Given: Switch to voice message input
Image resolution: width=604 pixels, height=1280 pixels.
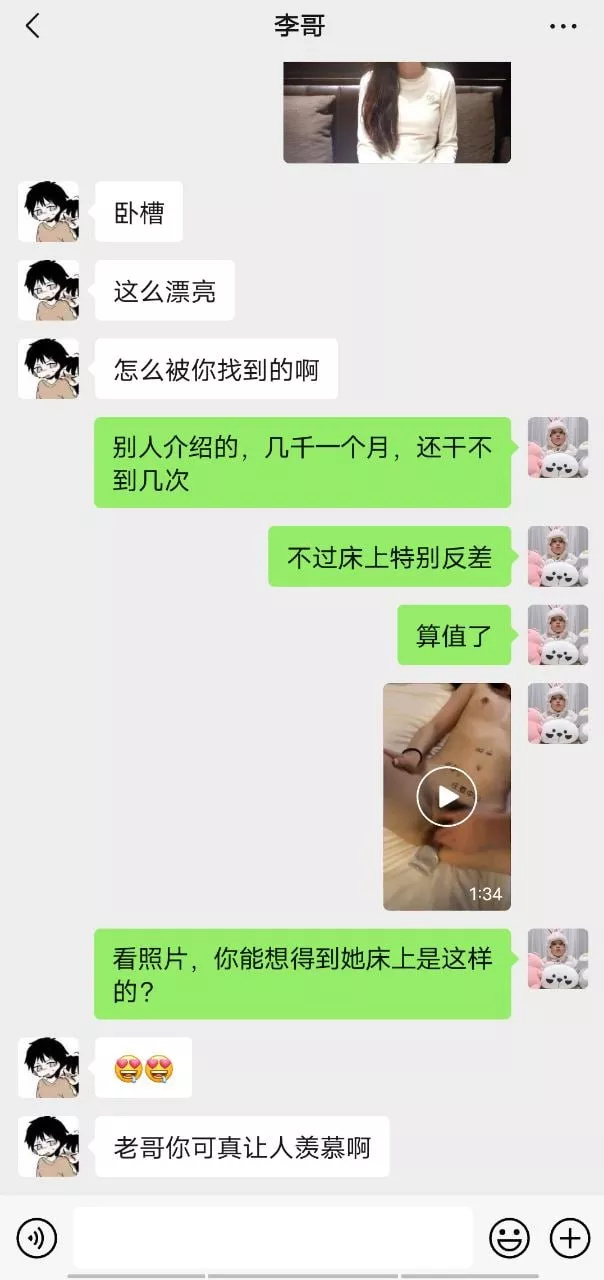Looking at the screenshot, I should coord(37,1239).
